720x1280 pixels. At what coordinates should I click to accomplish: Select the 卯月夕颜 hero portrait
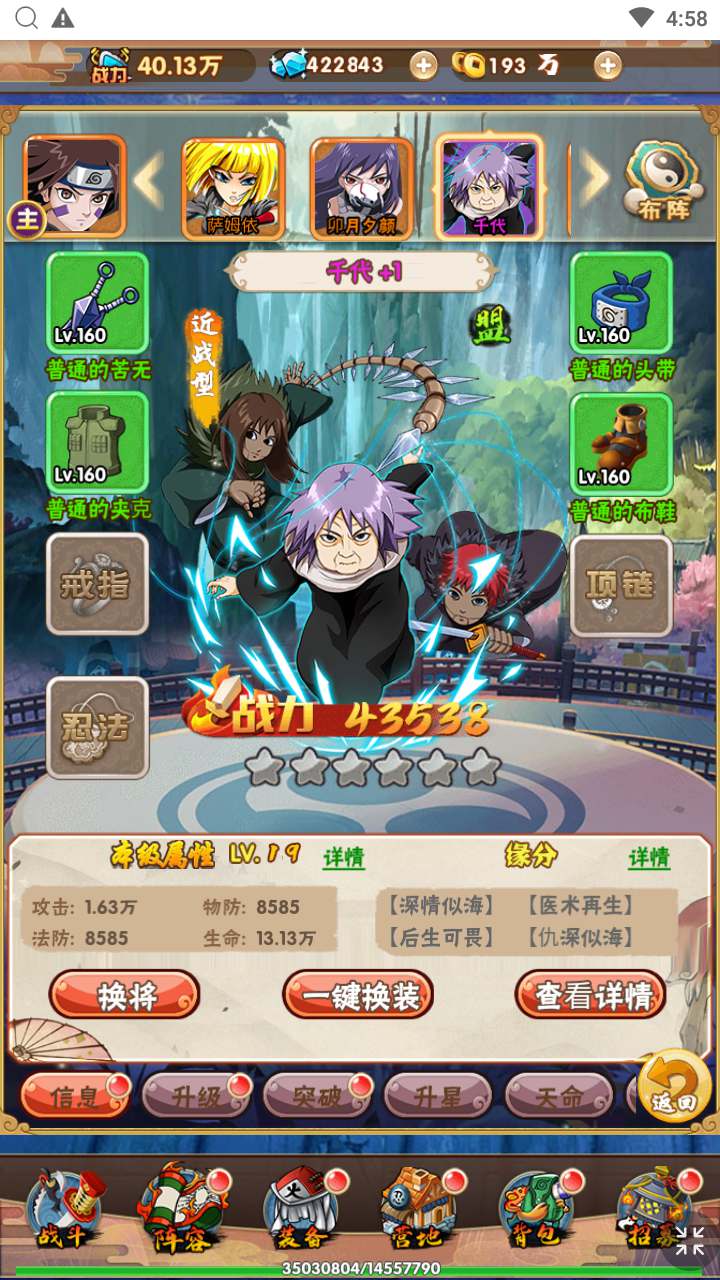[x=361, y=187]
